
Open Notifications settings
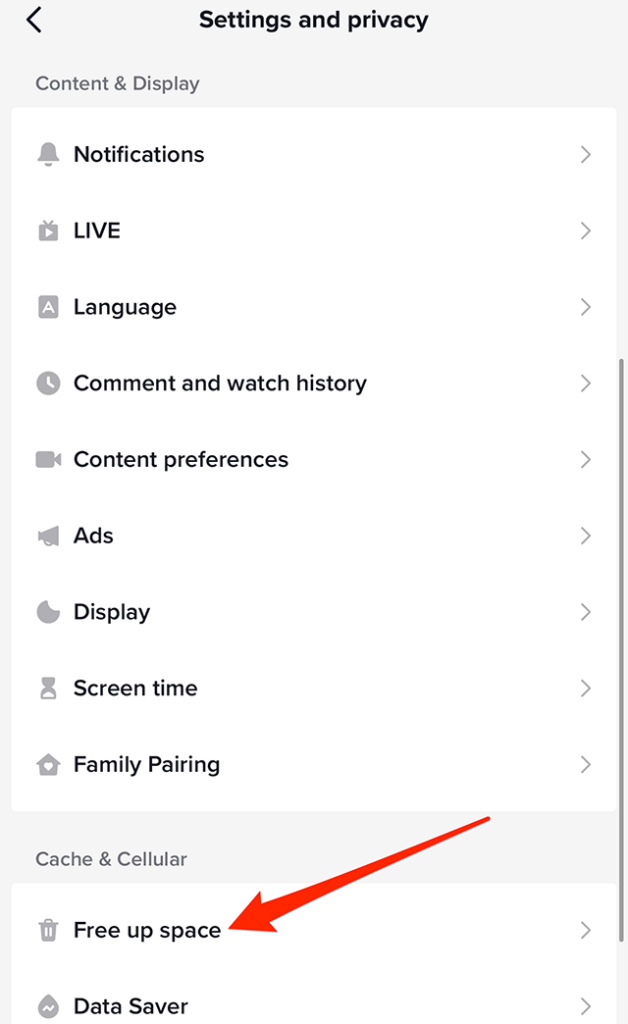point(139,155)
